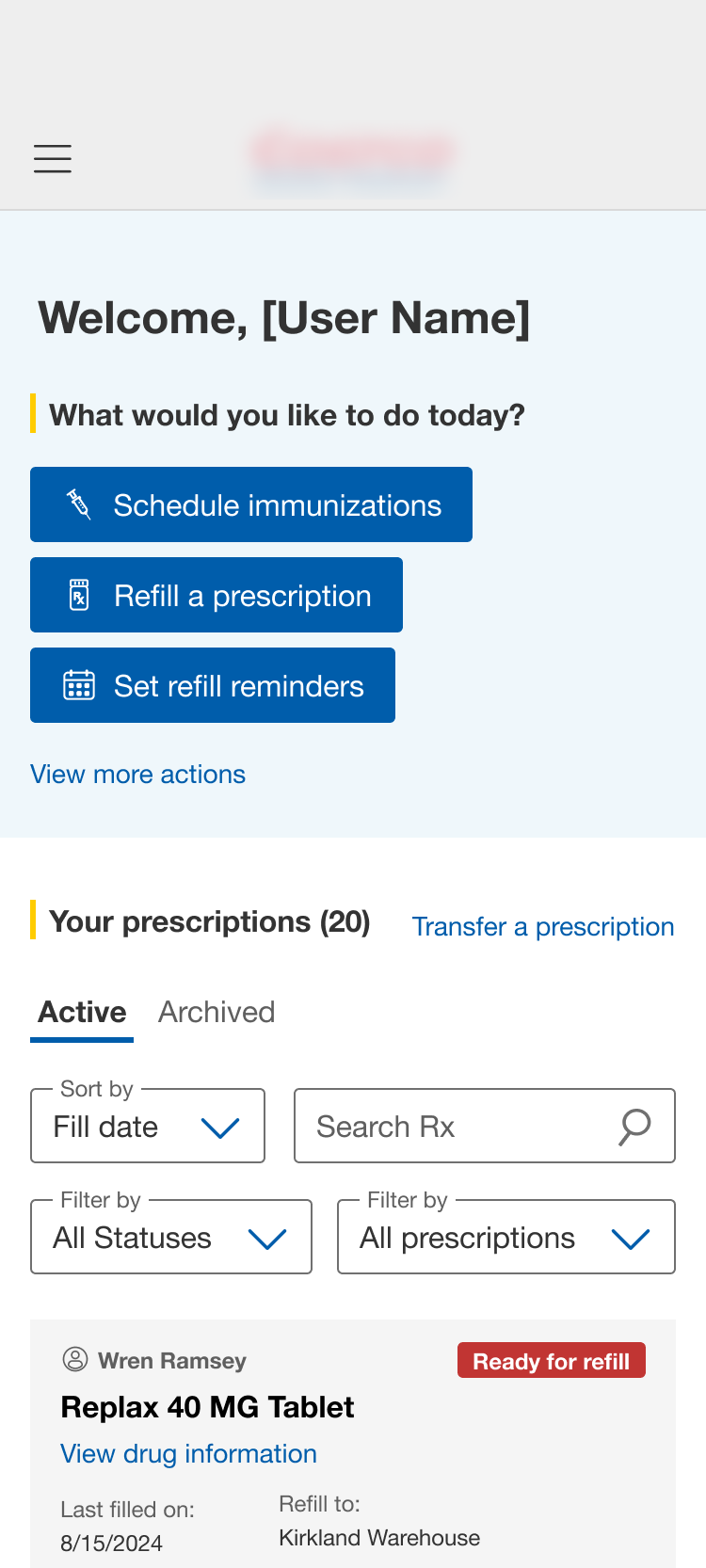Click the Set refill reminders button
Image resolution: width=706 pixels, height=1568 pixels.
pos(213,685)
